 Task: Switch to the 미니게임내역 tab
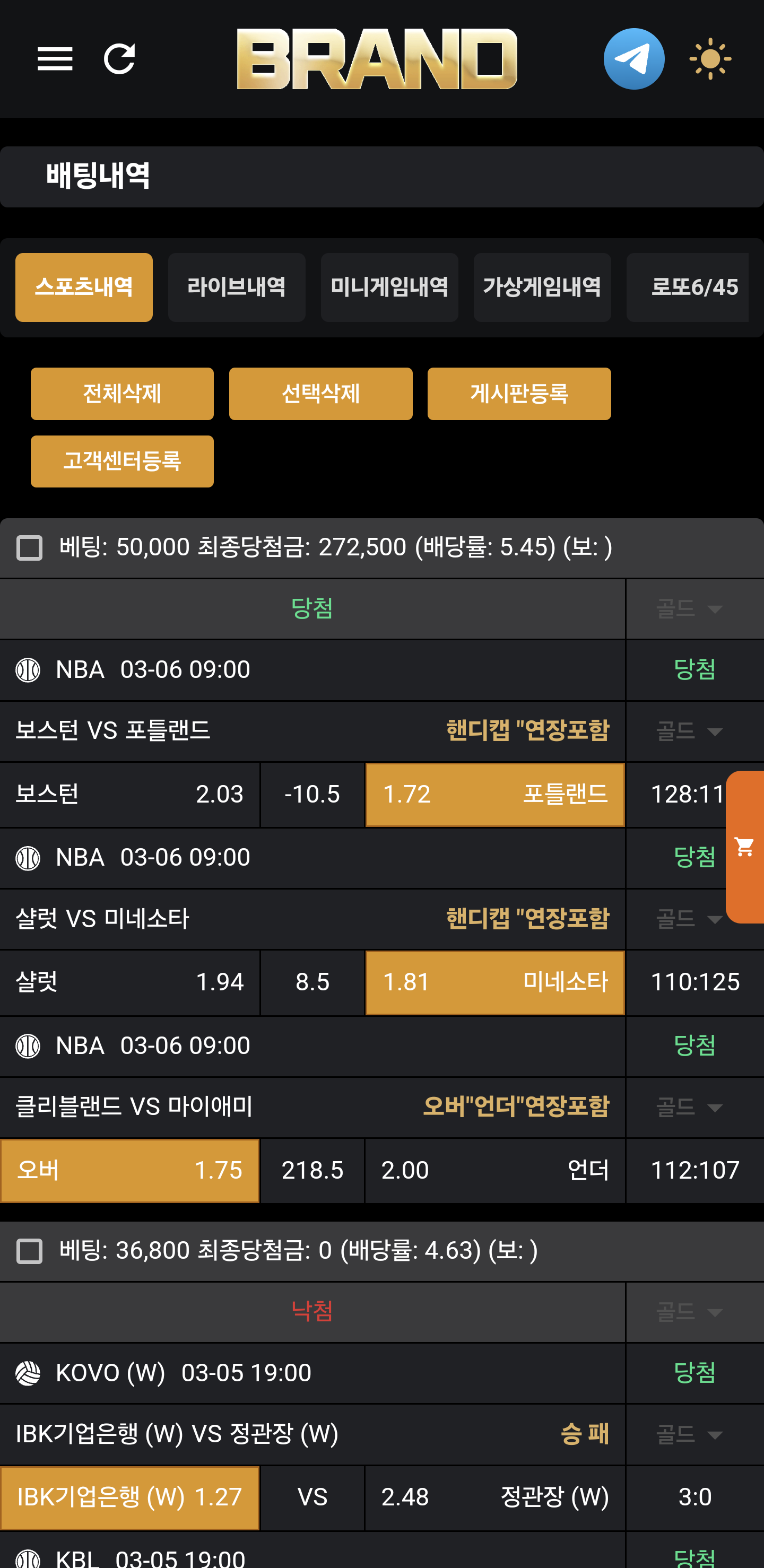389,288
